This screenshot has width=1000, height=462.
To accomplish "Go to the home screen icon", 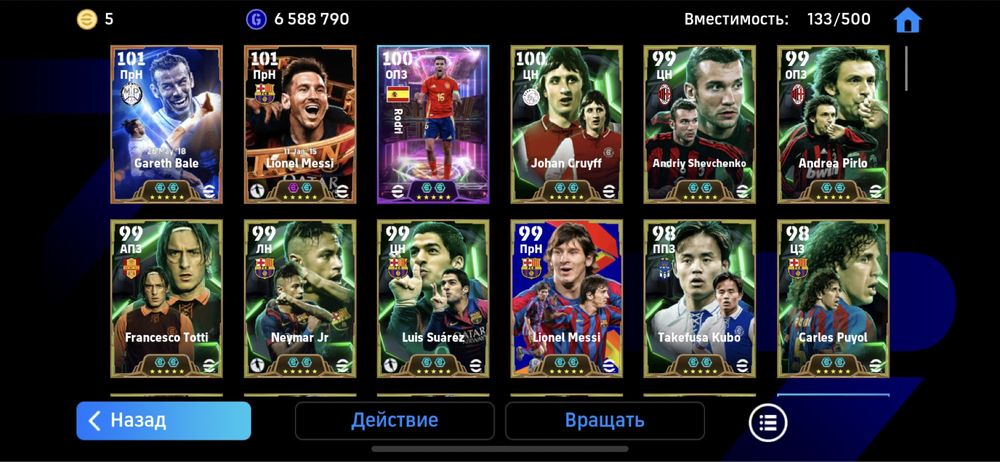I will (908, 20).
